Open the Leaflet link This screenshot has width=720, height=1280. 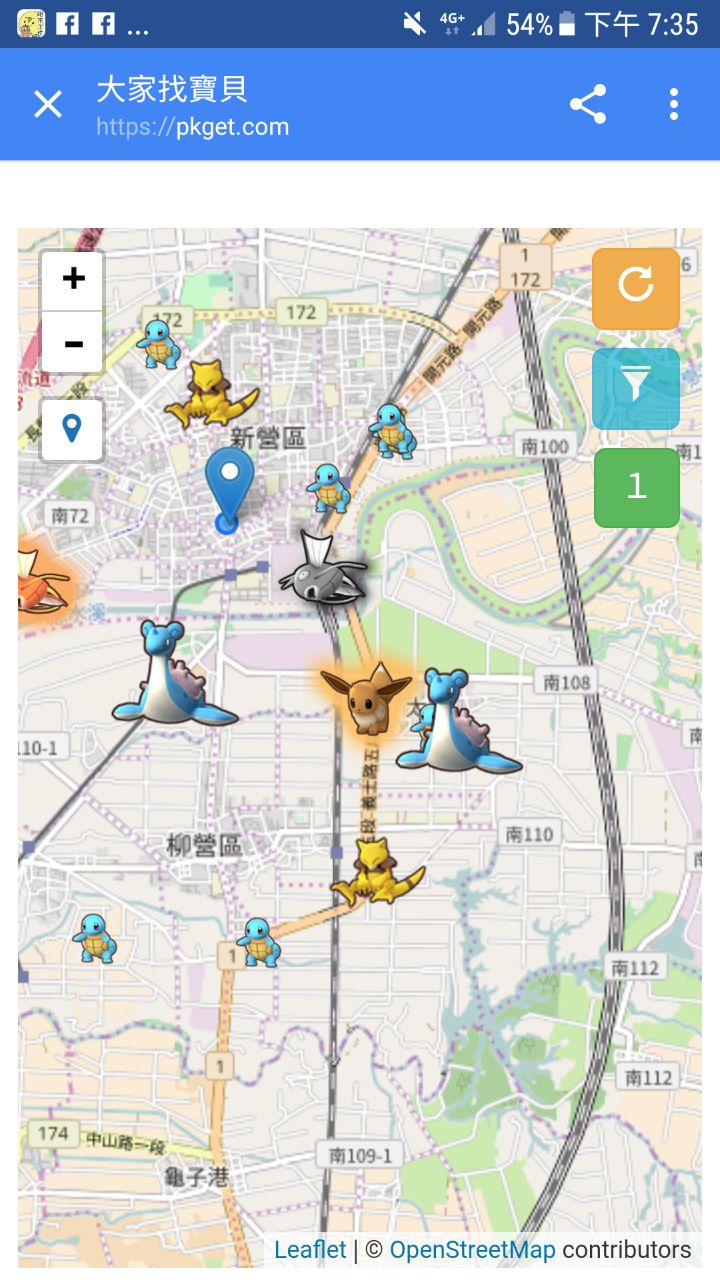310,1249
